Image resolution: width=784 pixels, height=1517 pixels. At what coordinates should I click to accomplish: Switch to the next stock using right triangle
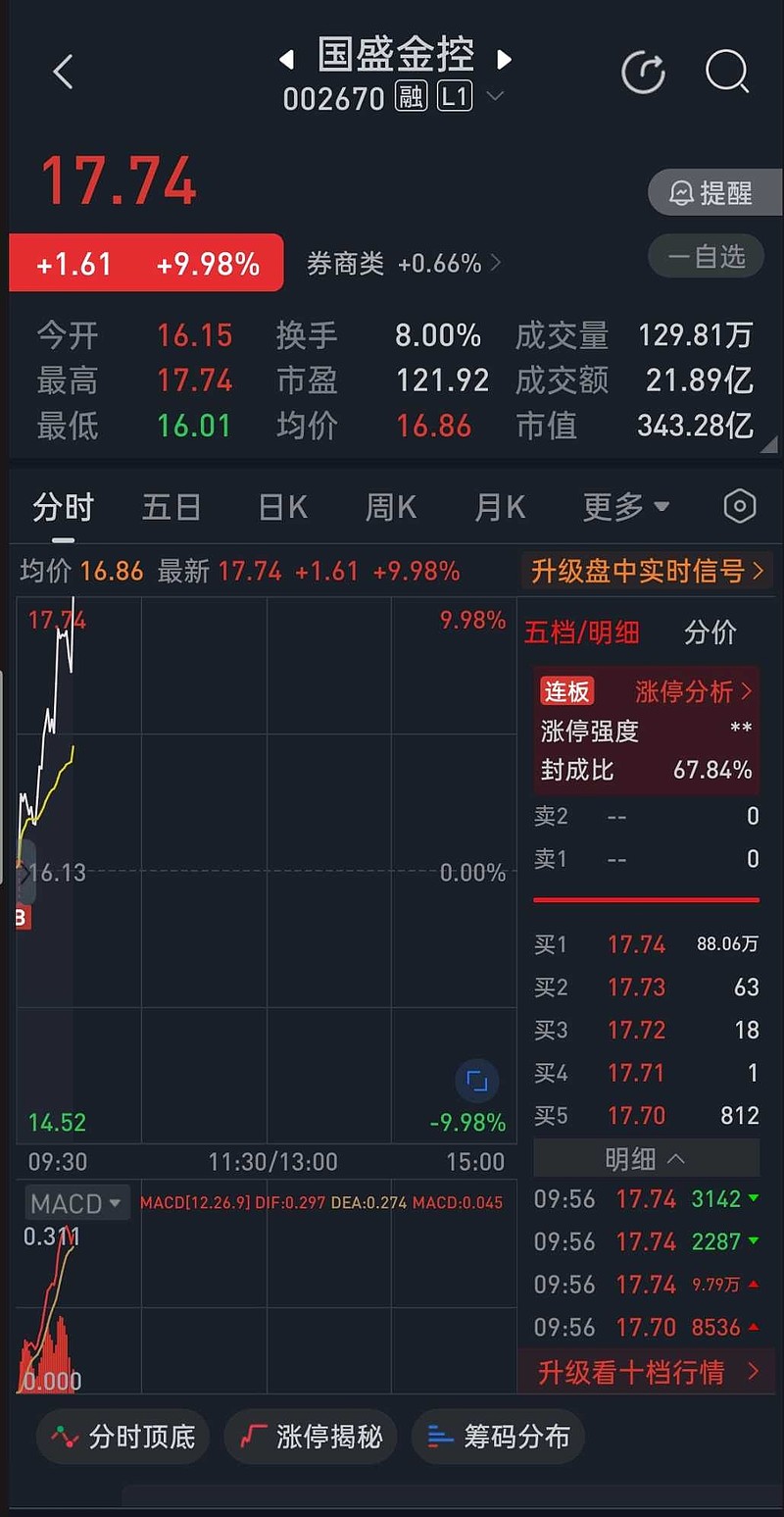(x=504, y=60)
